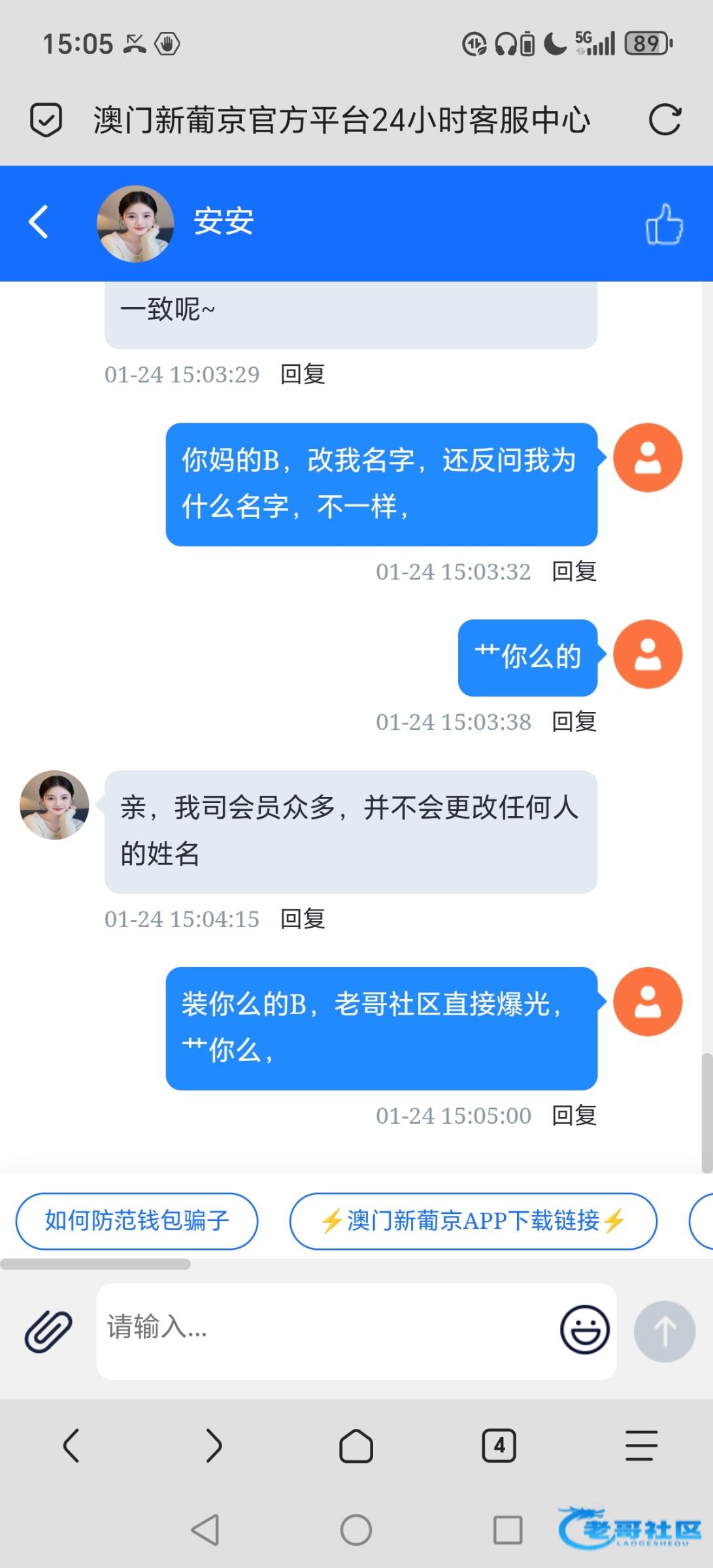
Task: Attach a file with the paperclip icon
Action: click(x=48, y=1331)
